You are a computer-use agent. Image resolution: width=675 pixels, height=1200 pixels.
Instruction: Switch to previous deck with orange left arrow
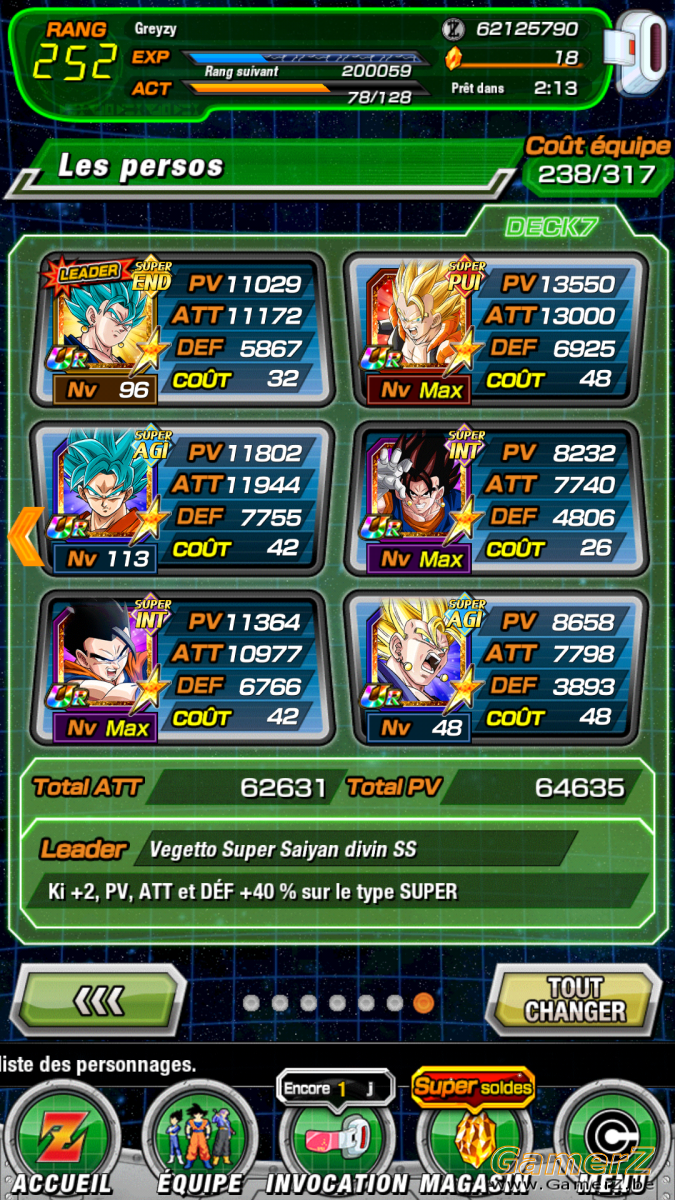pos(25,537)
